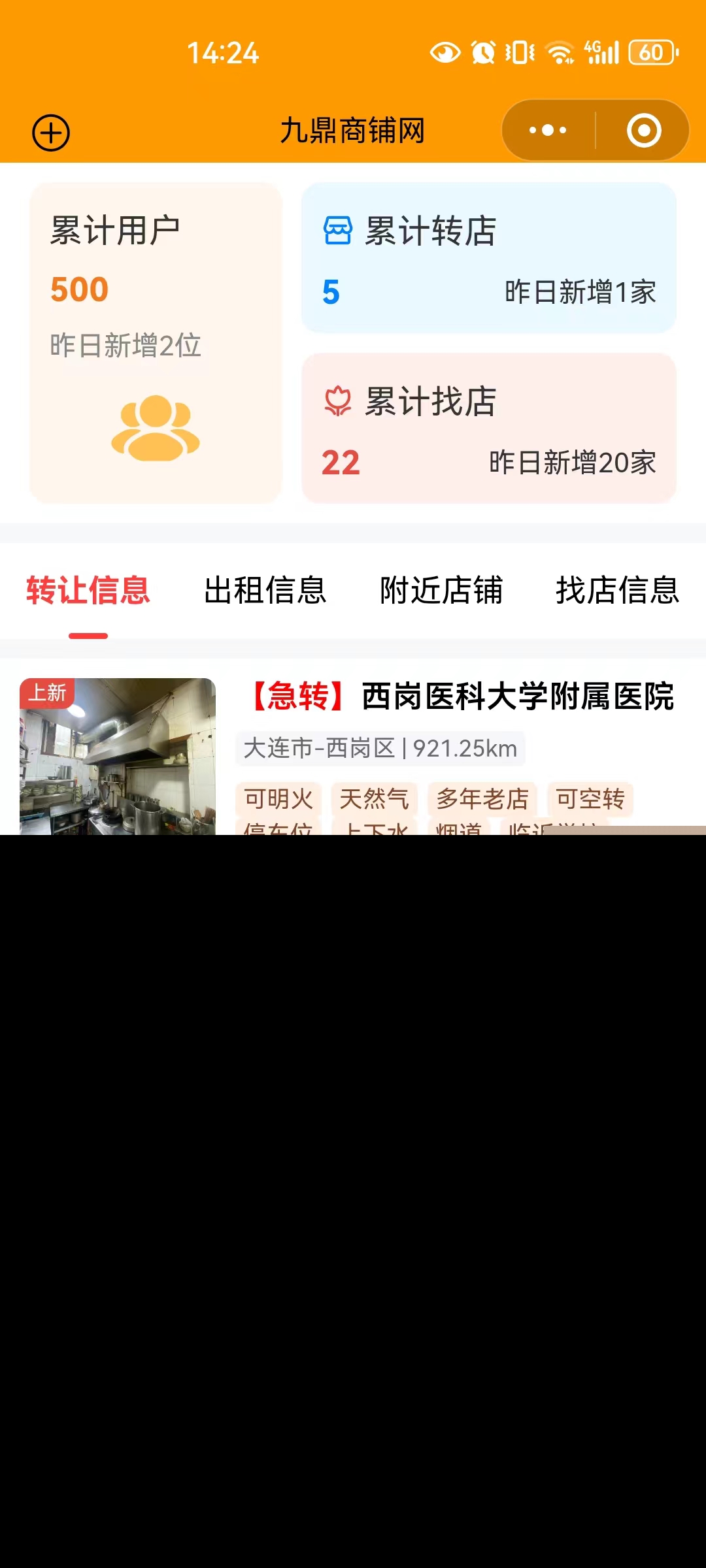This screenshot has height=1568, width=706.
Task: Open the mini program three-dot menu
Action: pyautogui.click(x=548, y=131)
